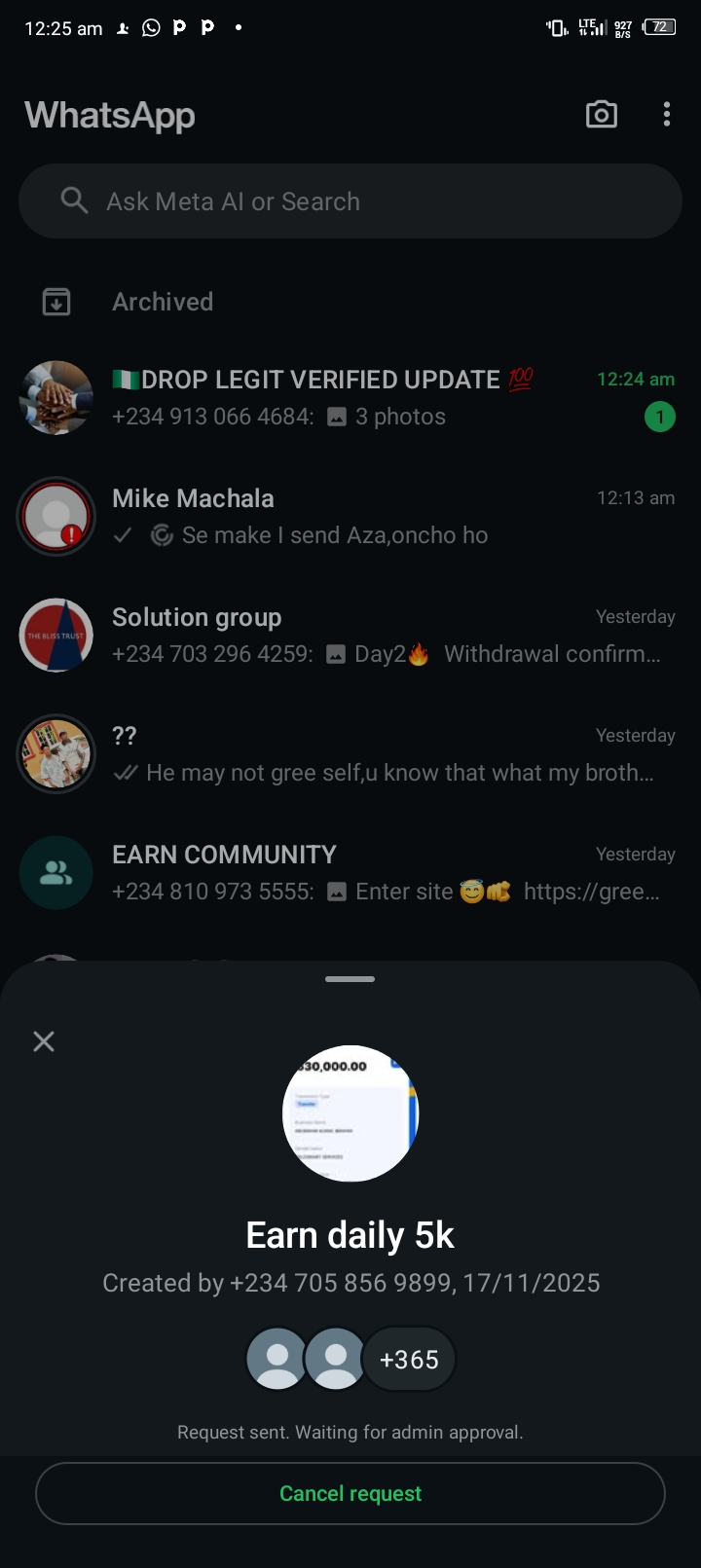
Task: Cancel the group join request
Action: pos(350,1493)
